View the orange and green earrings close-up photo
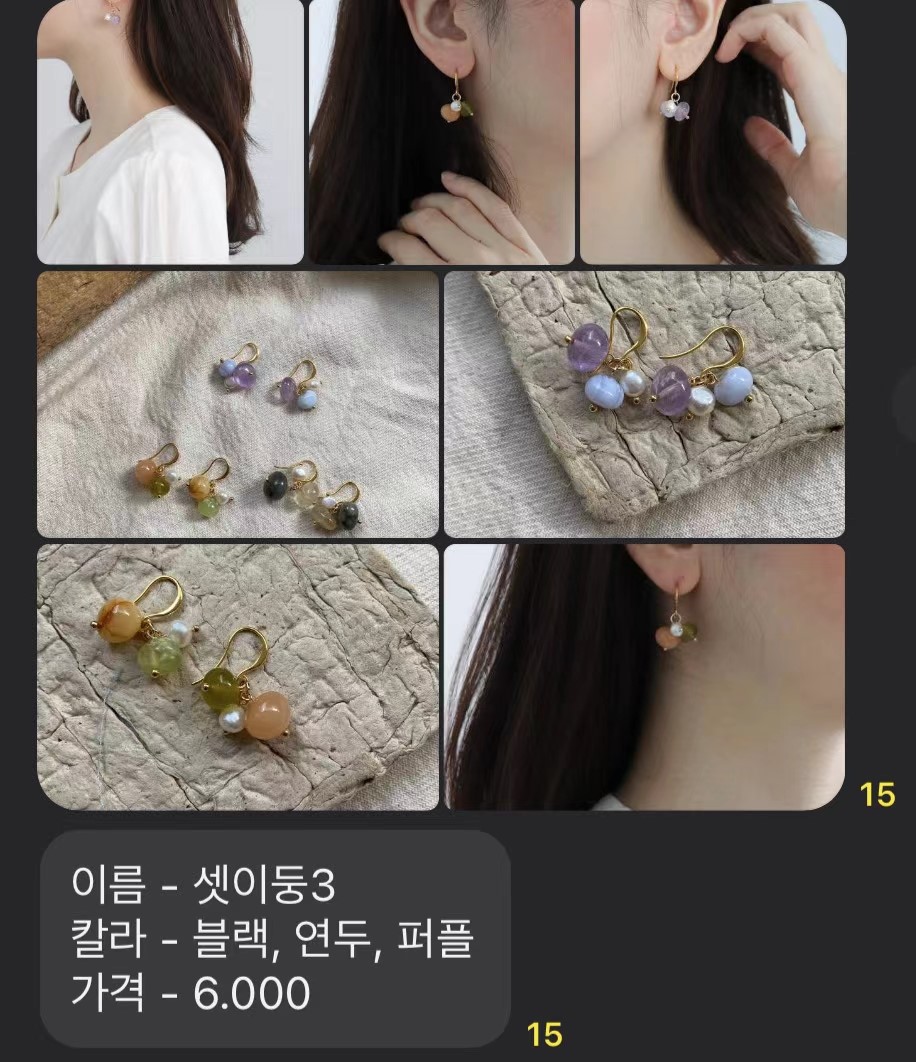The width and height of the screenshot is (916, 1062). coord(238,677)
